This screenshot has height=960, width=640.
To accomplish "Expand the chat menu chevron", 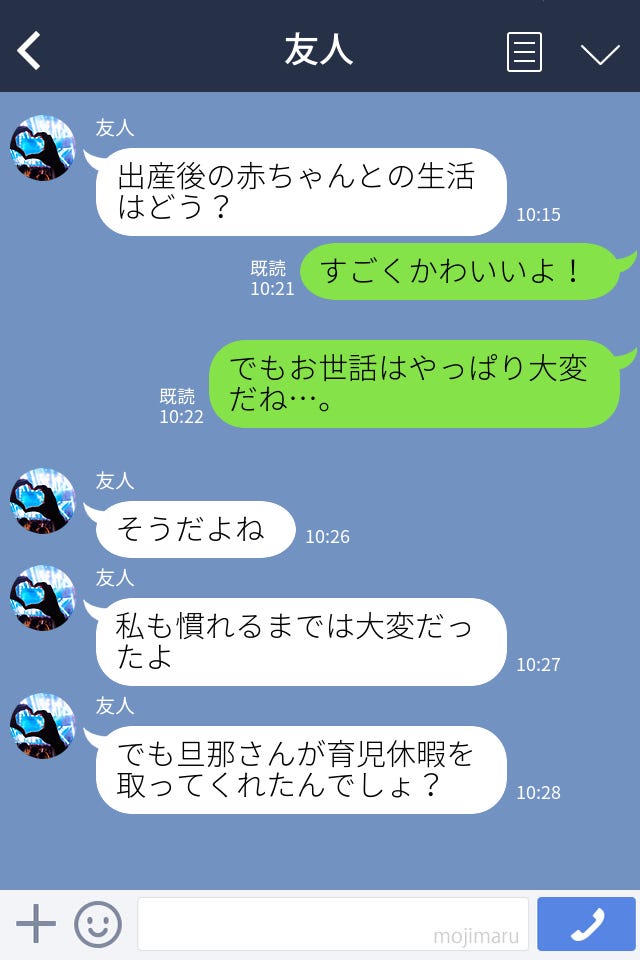I will tap(600, 54).
